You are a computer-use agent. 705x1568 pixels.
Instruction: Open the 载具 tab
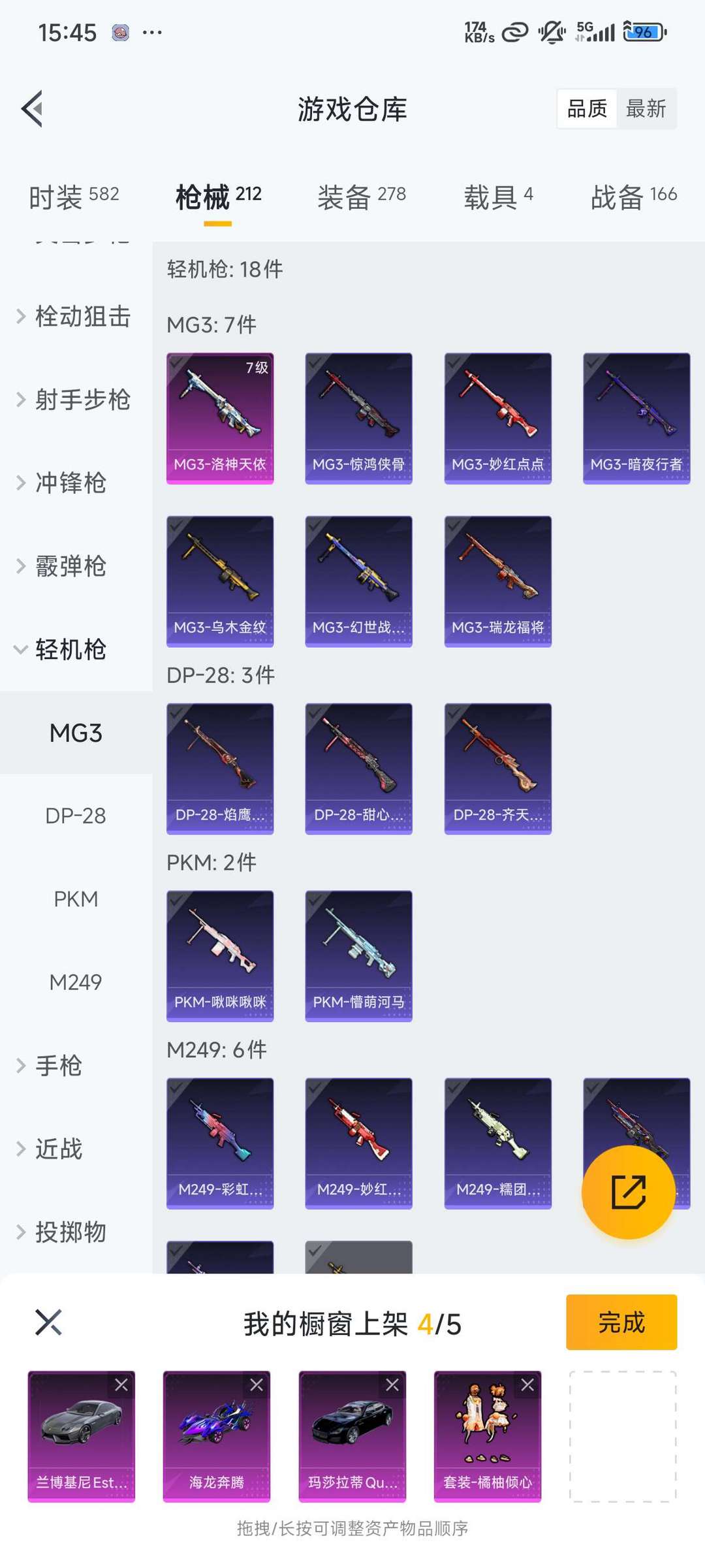coord(498,197)
